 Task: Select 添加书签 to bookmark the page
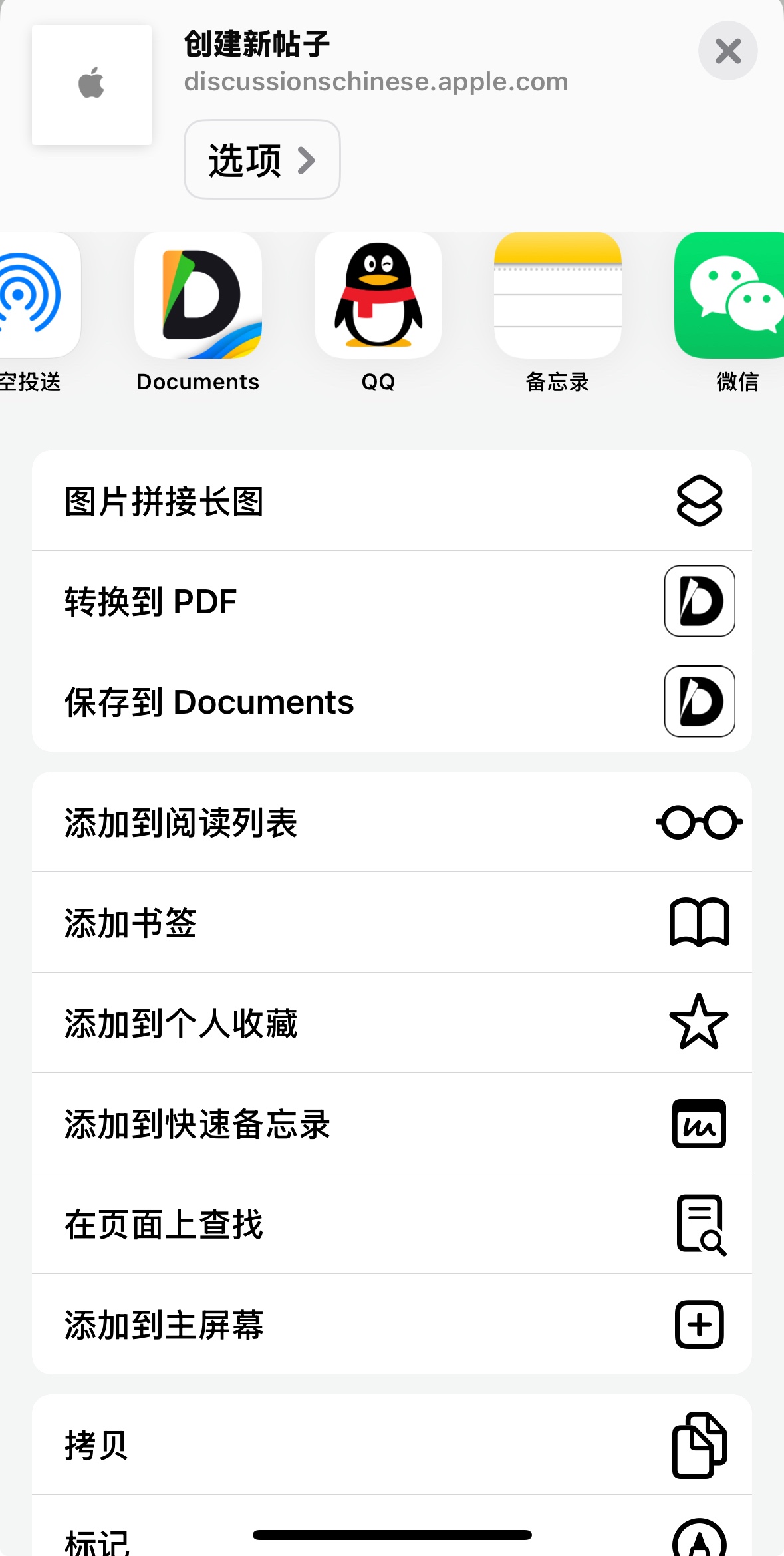(392, 923)
